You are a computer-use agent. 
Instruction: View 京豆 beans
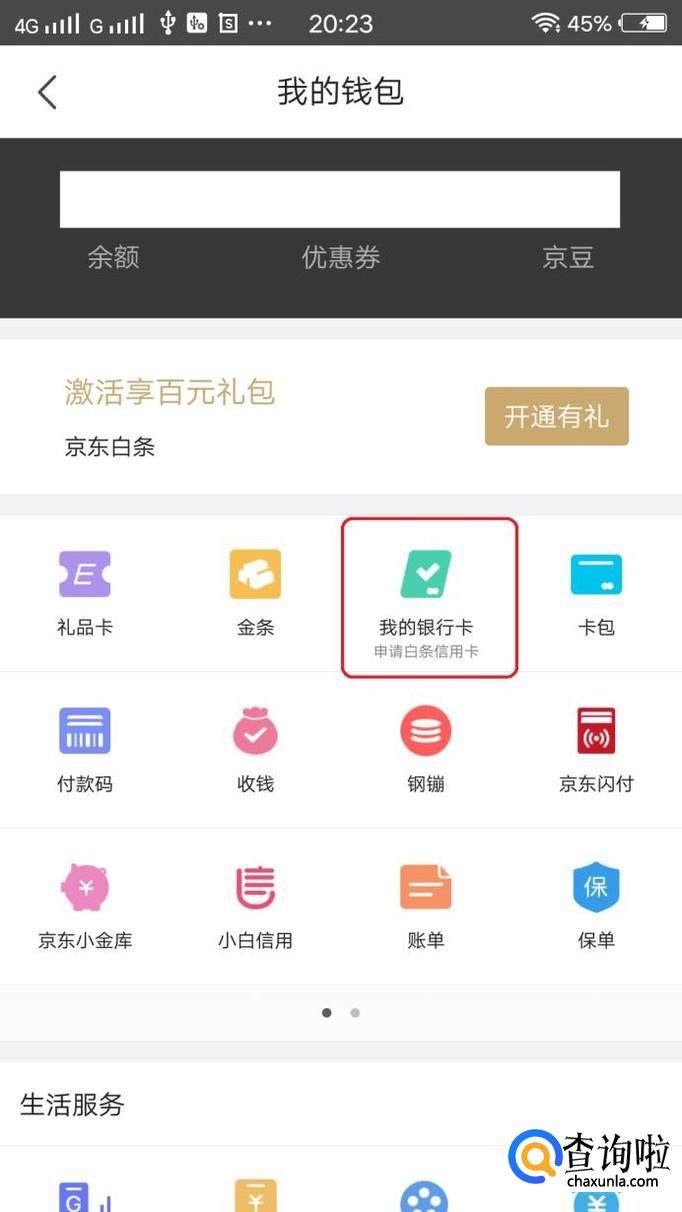(568, 258)
